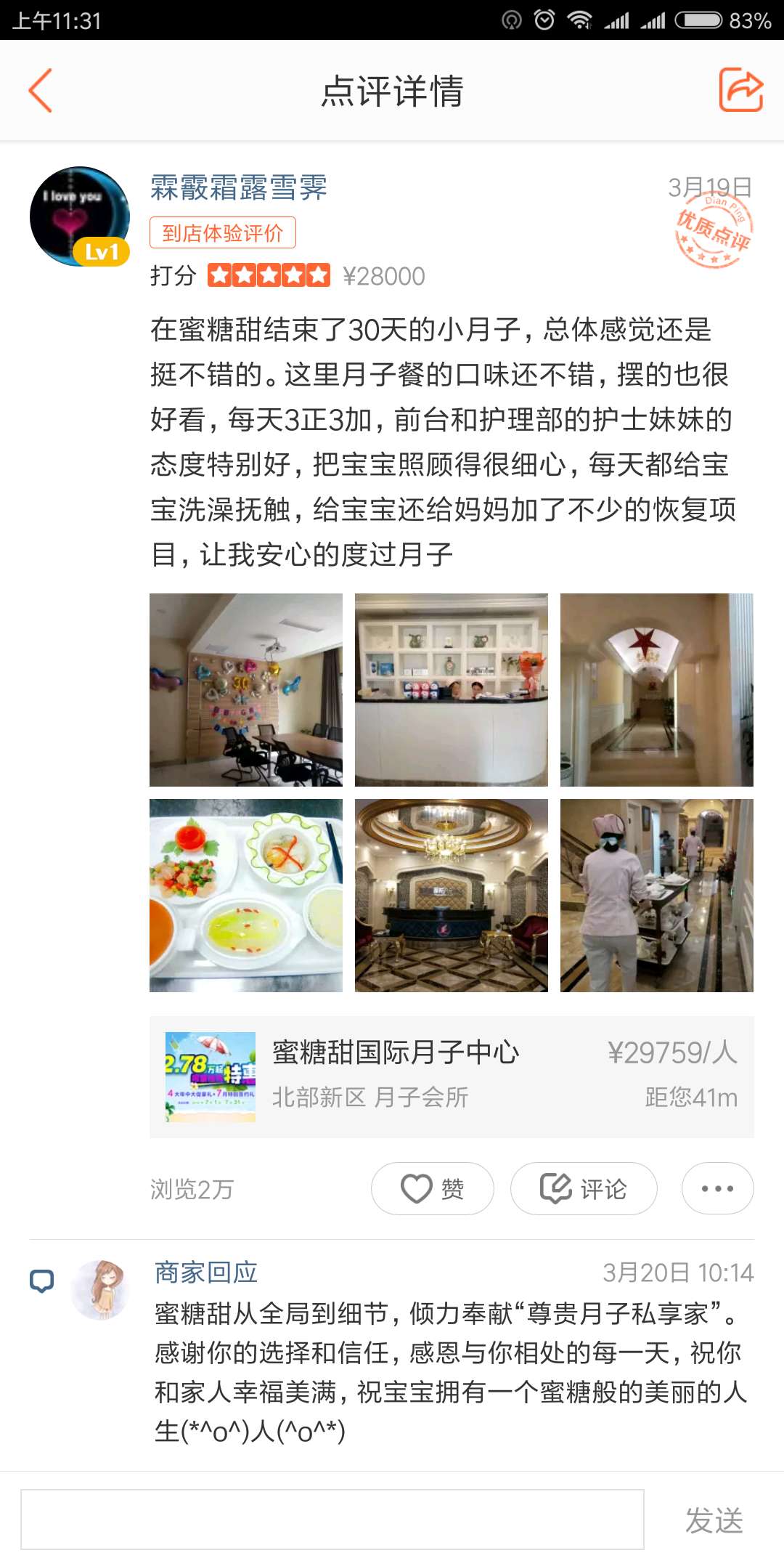View the nurse with cart photo
Screen dimensions: 784x1566
click(x=656, y=896)
